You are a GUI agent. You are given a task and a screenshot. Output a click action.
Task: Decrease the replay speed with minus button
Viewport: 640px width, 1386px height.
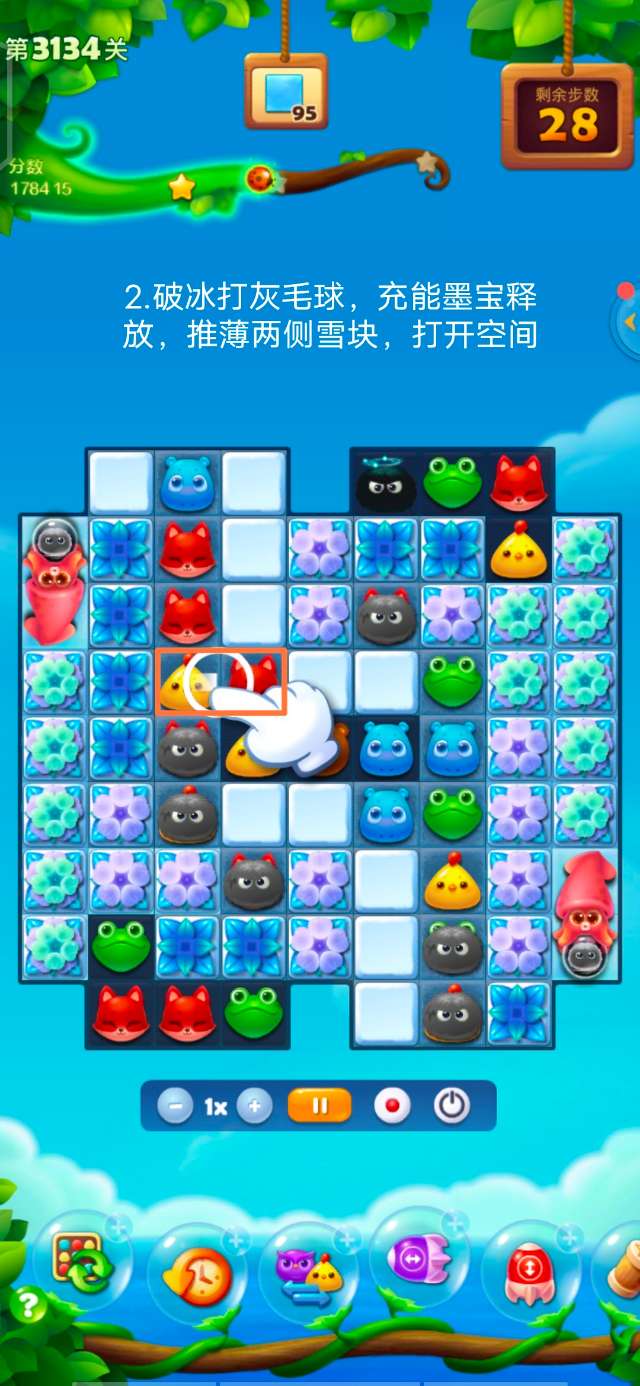175,1106
